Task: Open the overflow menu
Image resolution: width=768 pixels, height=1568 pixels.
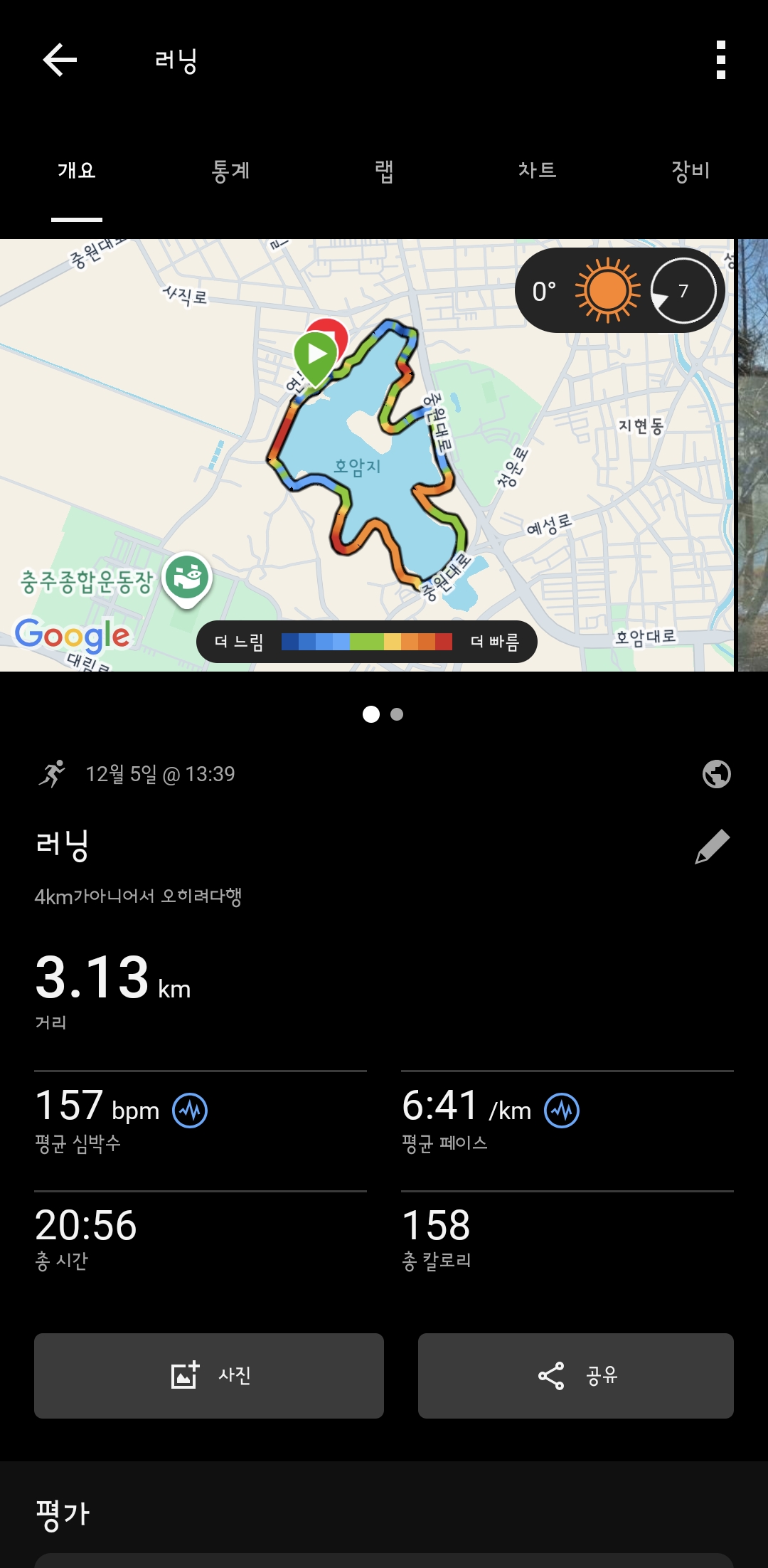Action: (720, 60)
